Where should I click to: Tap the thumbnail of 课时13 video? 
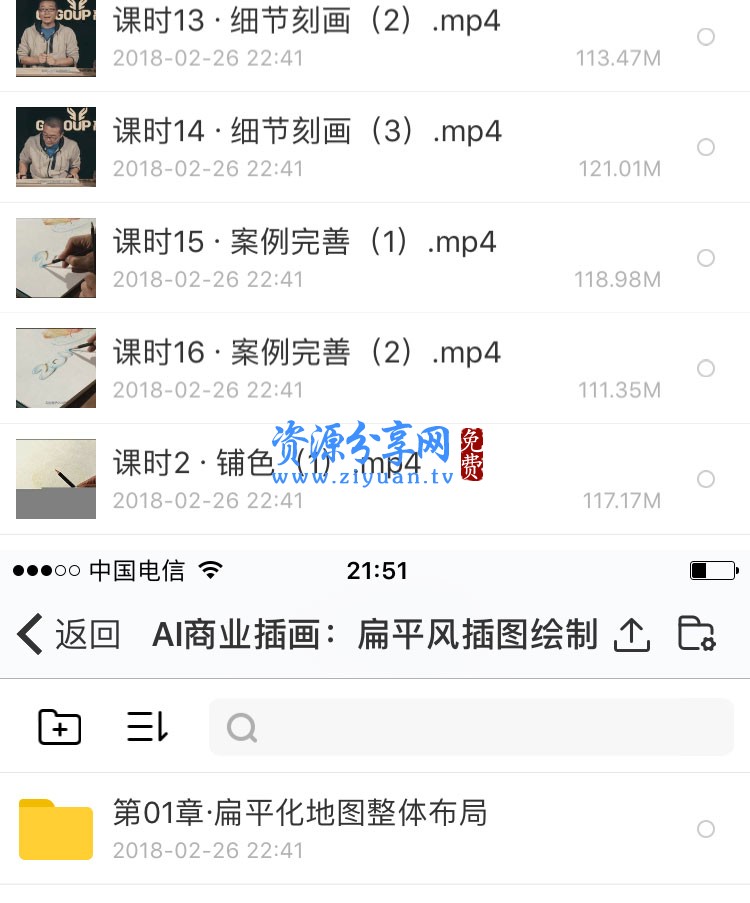pyautogui.click(x=55, y=38)
